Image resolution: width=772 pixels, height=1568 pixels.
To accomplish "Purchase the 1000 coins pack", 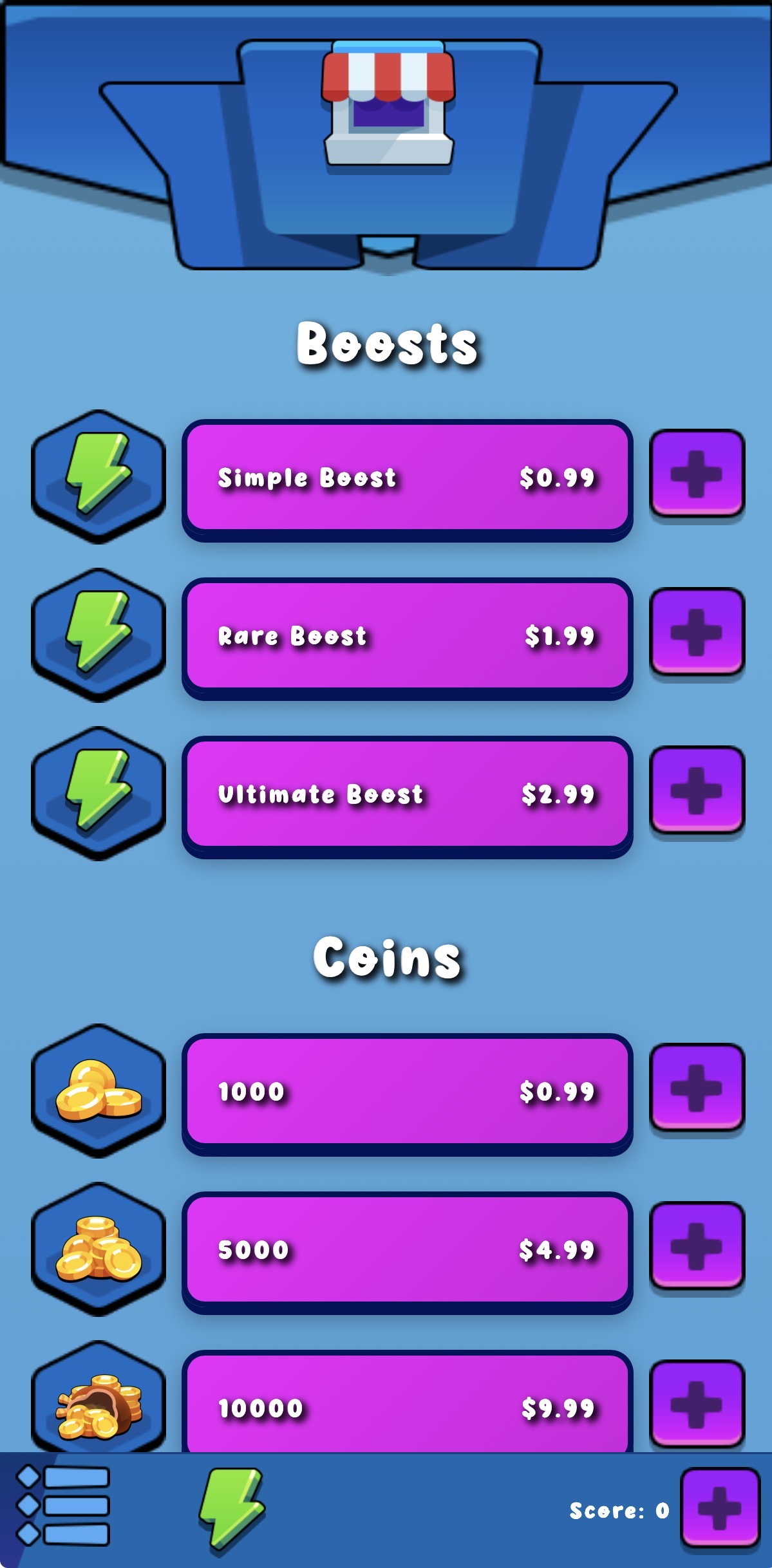I will [407, 1091].
